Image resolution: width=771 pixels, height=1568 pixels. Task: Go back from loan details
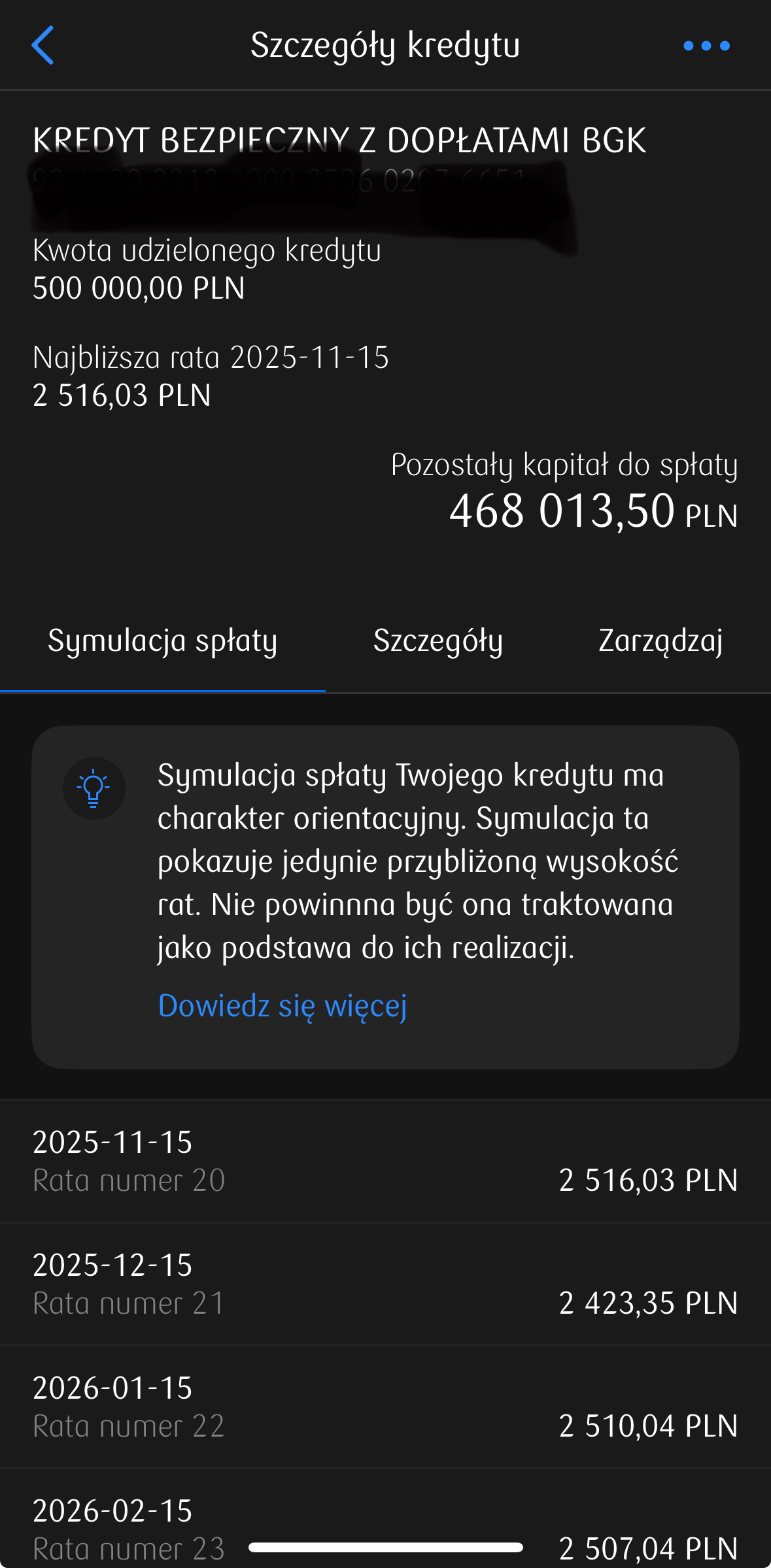[x=43, y=46]
